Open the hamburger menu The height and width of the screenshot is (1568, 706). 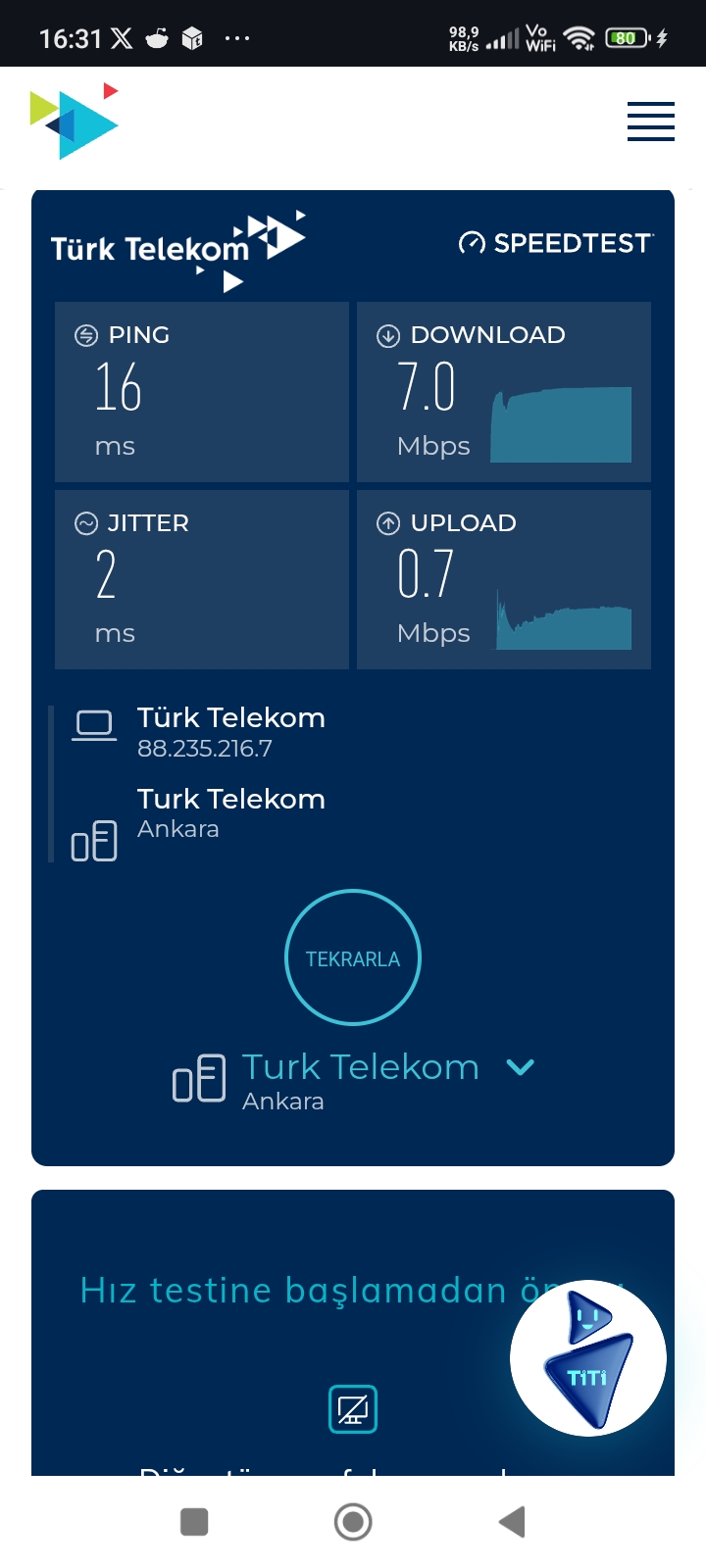650,122
